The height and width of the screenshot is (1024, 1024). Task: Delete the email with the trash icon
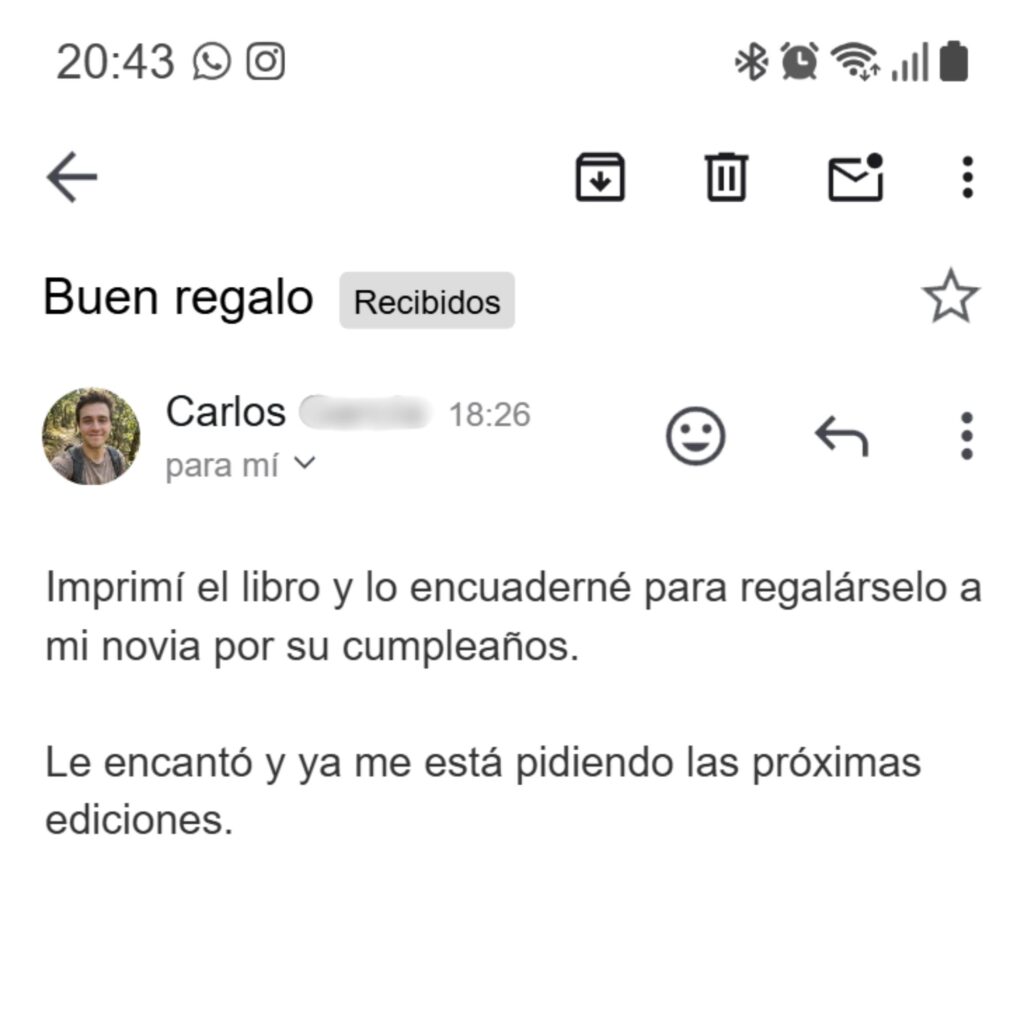pyautogui.click(x=726, y=178)
